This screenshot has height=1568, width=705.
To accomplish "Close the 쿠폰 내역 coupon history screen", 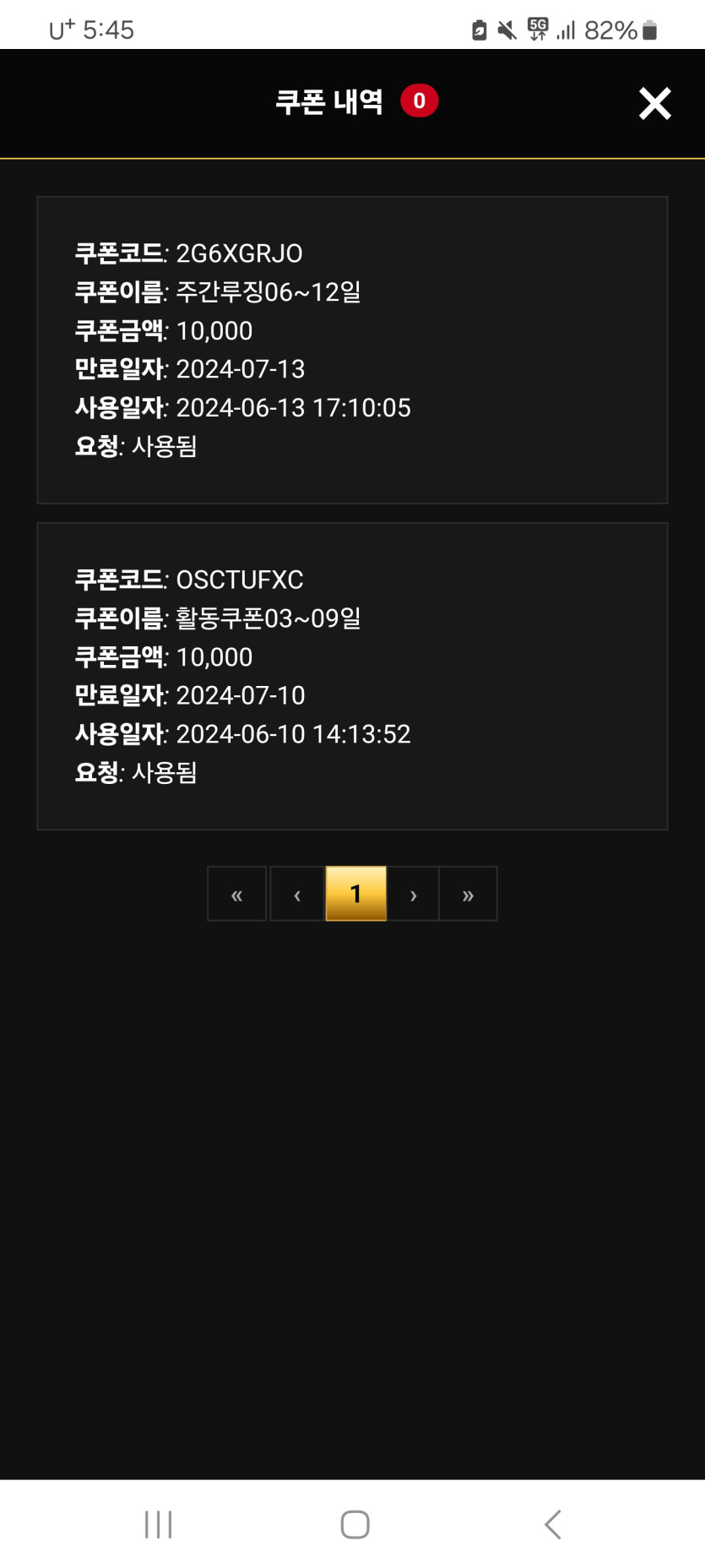I will point(654,104).
